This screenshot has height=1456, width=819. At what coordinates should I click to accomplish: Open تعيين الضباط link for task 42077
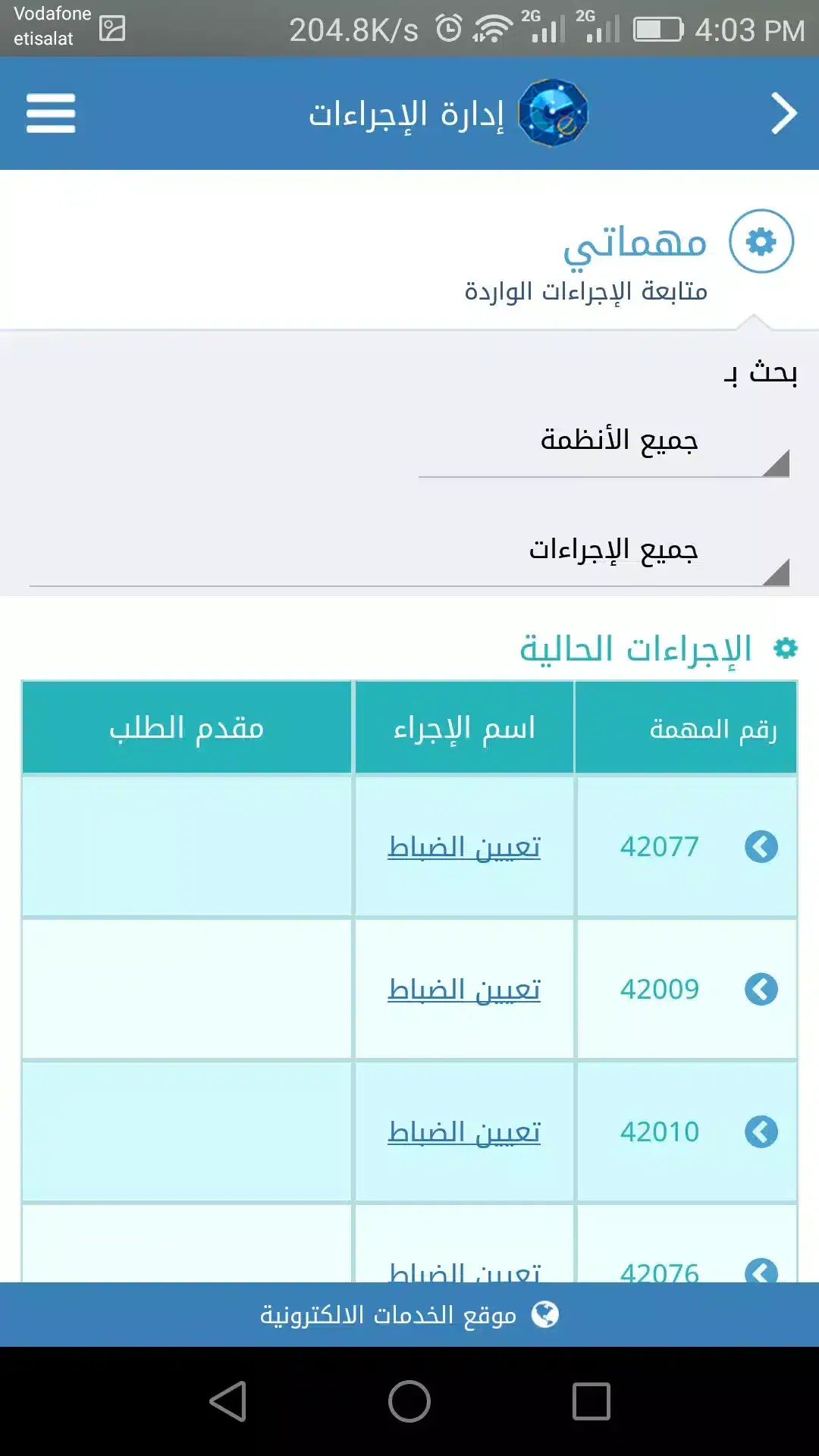(x=464, y=847)
